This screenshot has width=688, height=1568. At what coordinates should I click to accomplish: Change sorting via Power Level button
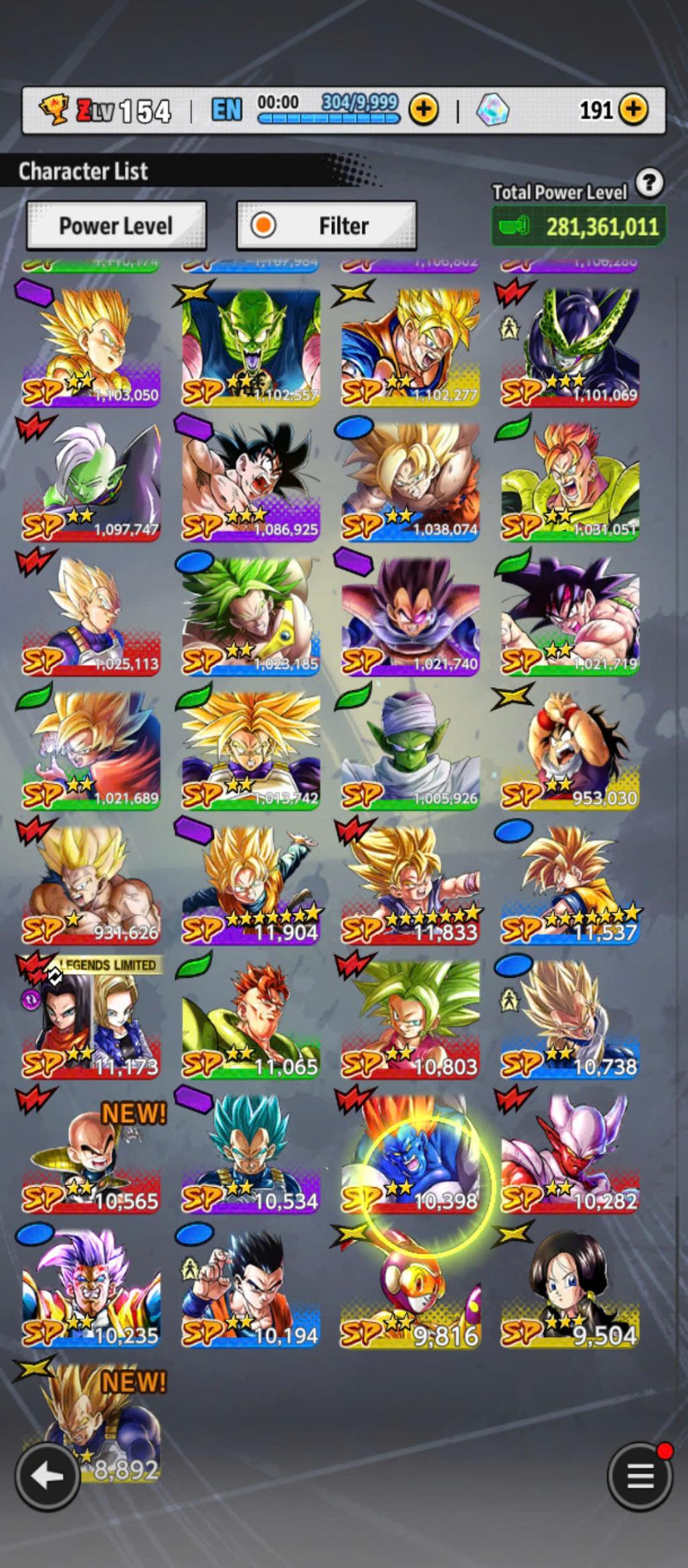pyautogui.click(x=116, y=226)
